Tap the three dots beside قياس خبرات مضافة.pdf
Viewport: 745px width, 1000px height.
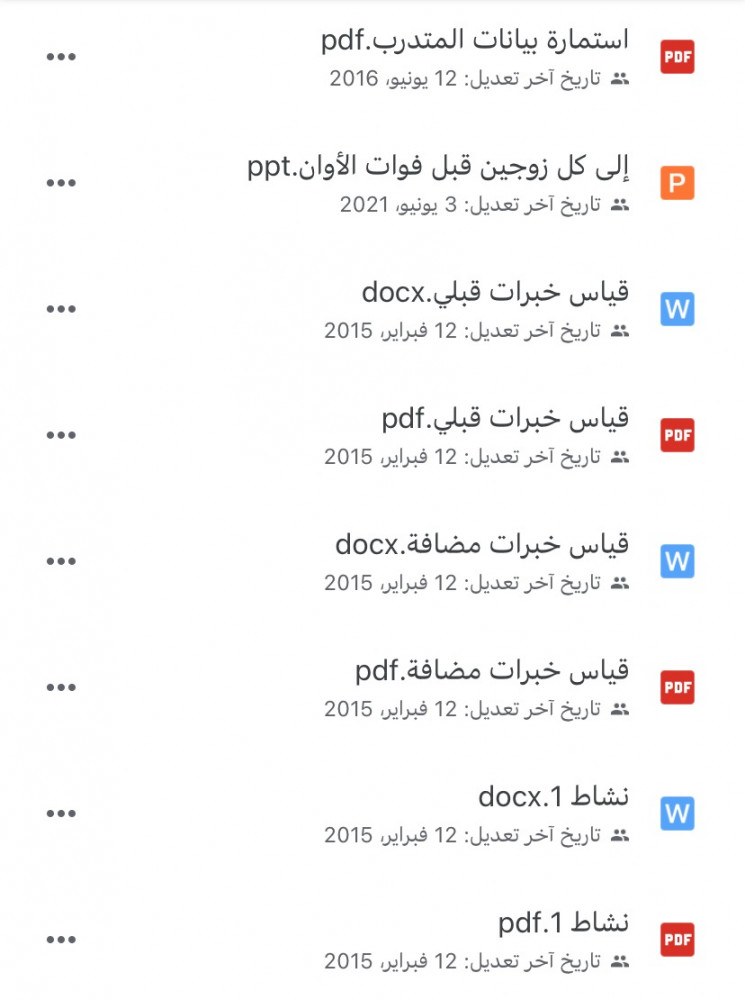tap(62, 687)
